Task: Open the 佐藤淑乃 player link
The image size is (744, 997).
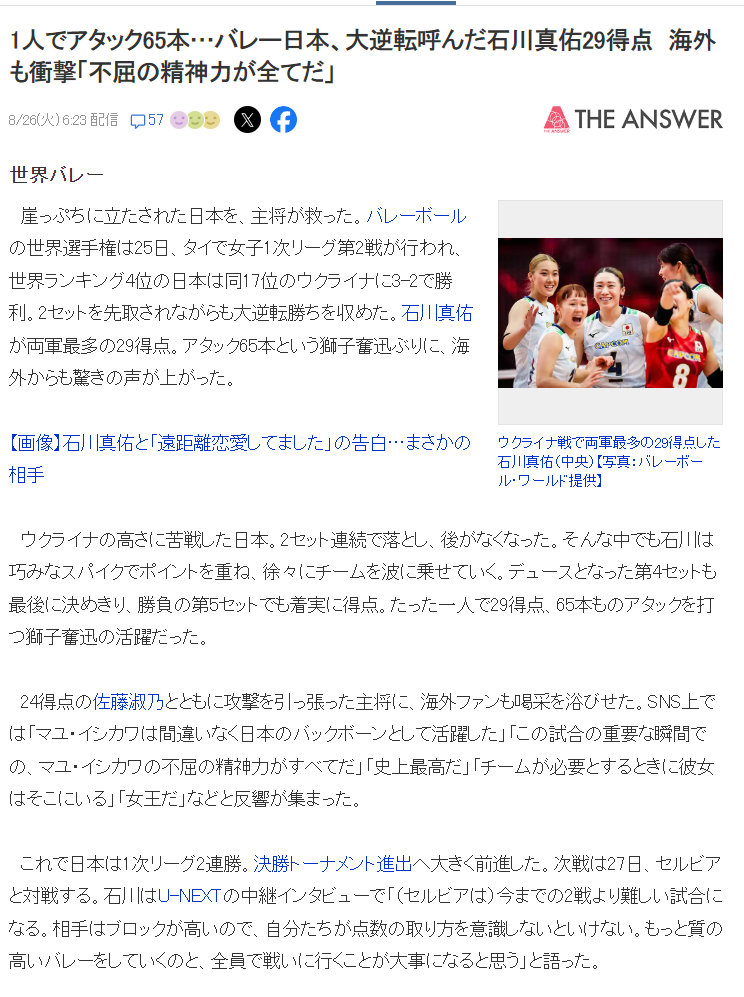Action: [x=128, y=702]
